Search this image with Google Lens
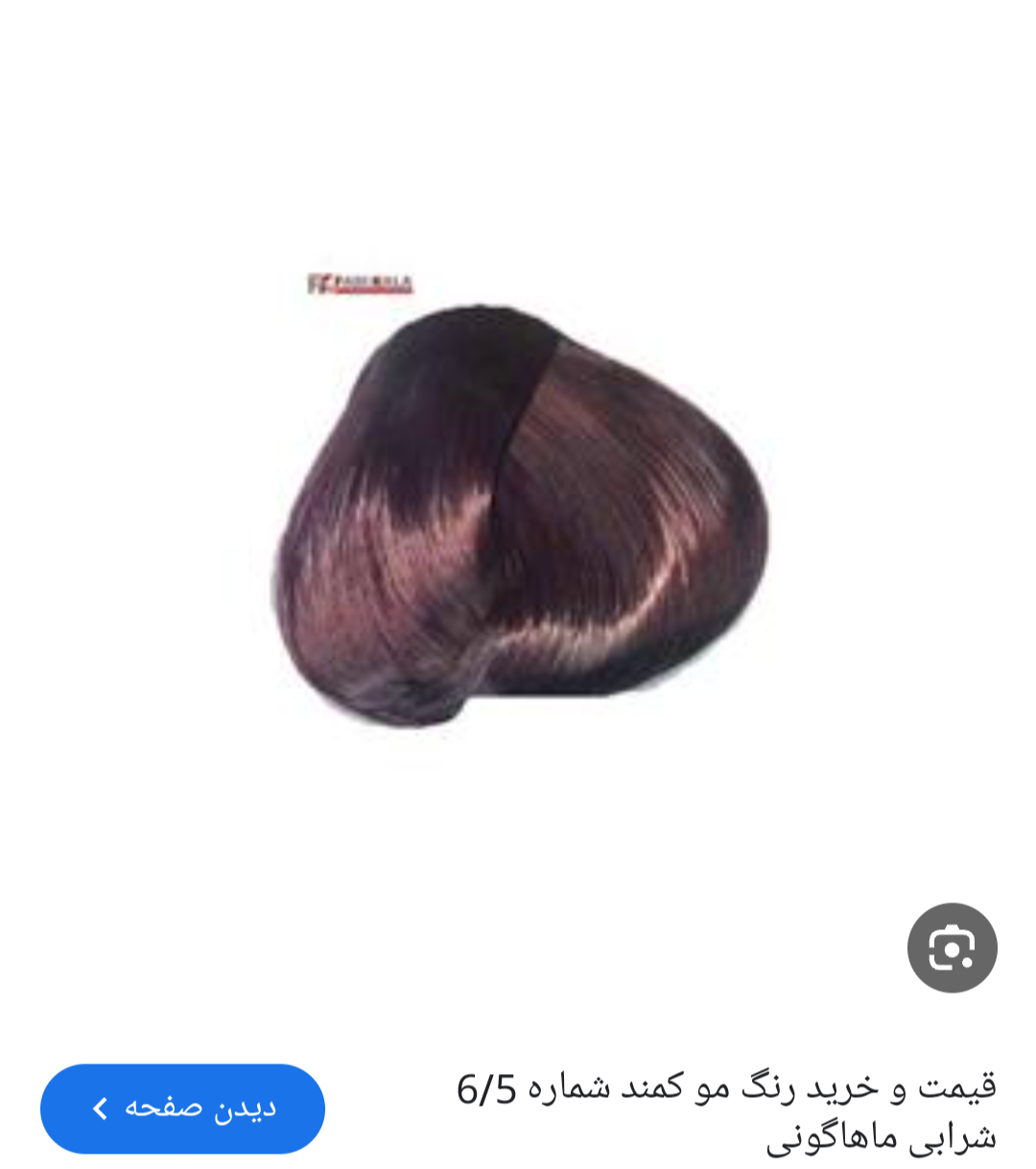The width and height of the screenshot is (1036, 1169). [x=952, y=947]
